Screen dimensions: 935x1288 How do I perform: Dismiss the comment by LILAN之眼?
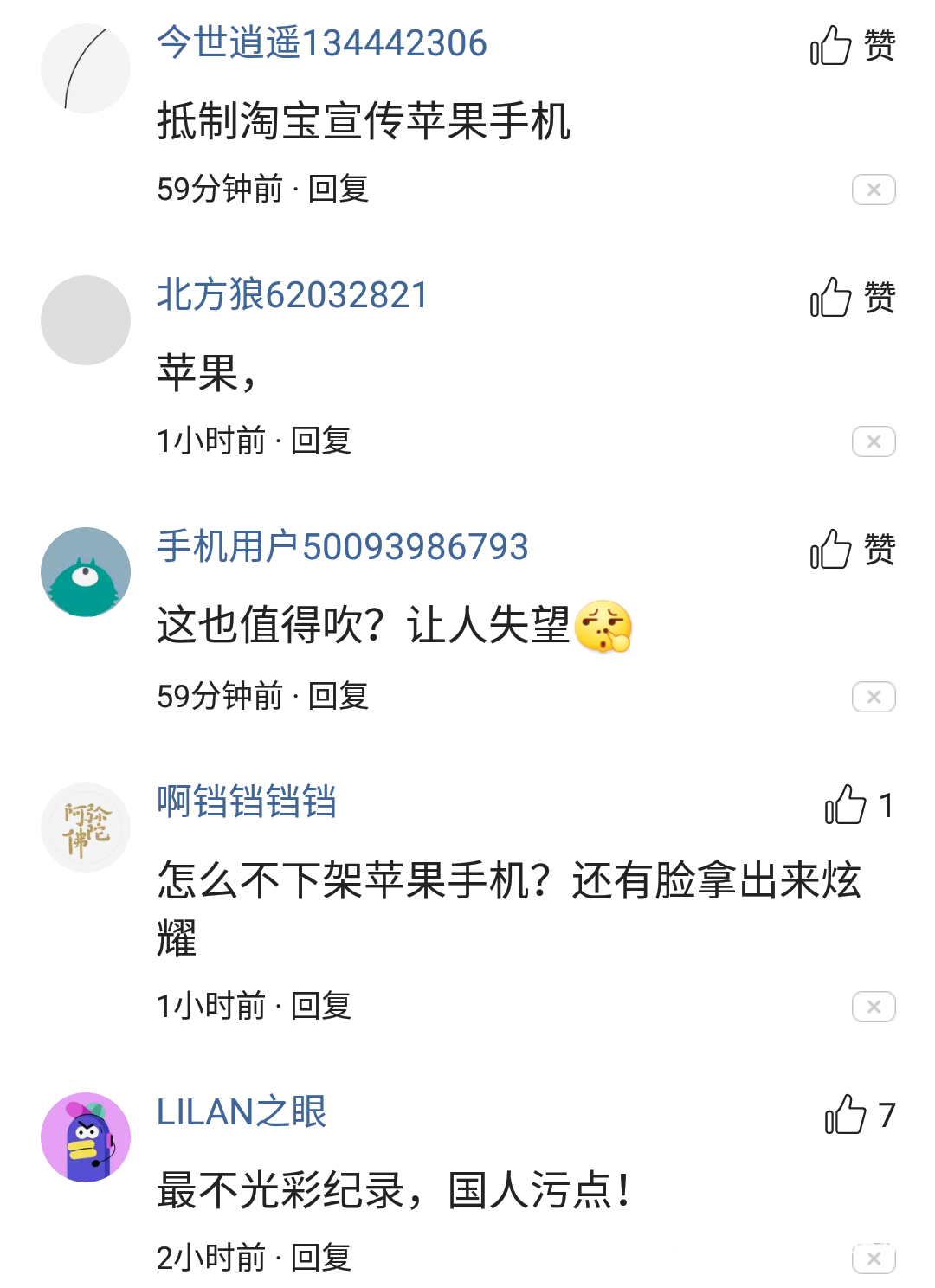coord(873,1259)
